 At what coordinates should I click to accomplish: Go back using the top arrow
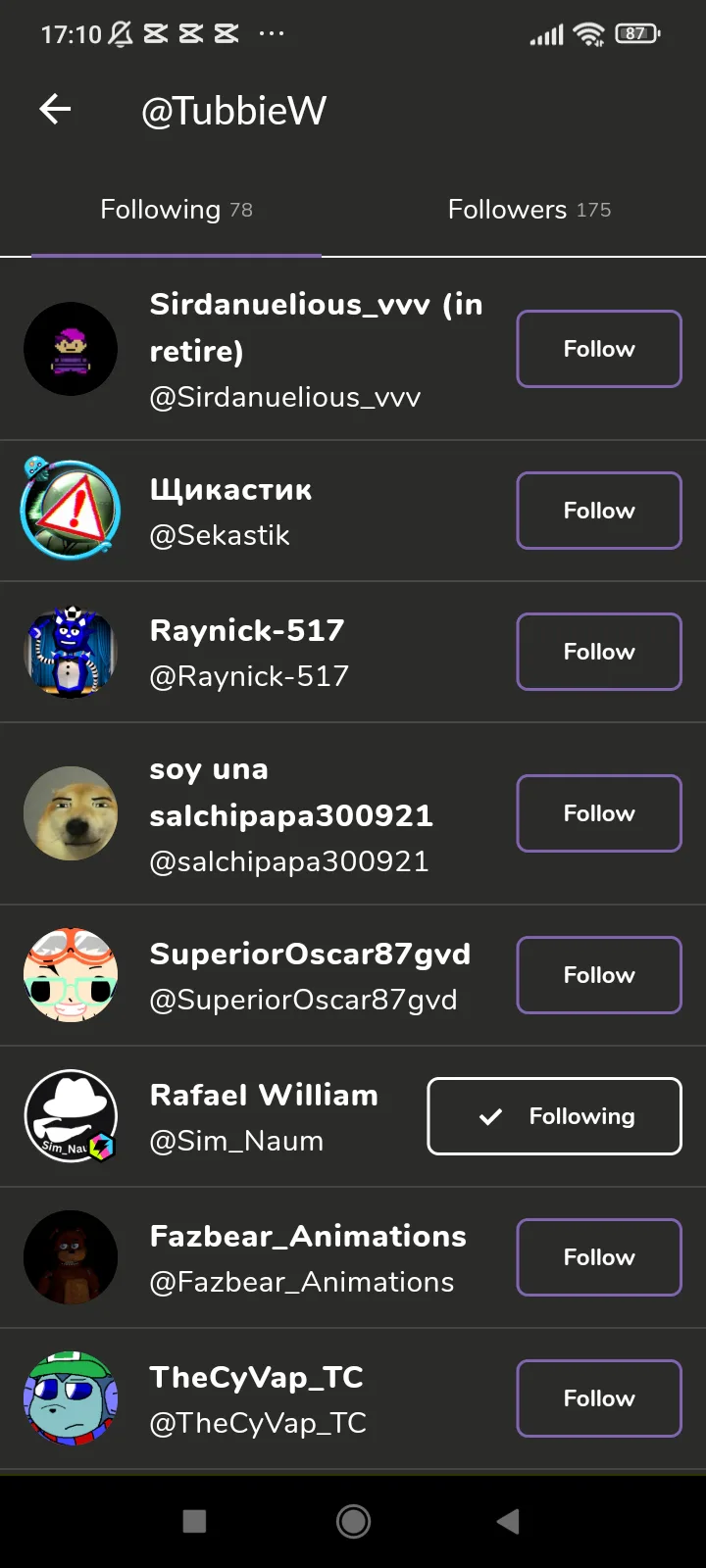click(56, 110)
